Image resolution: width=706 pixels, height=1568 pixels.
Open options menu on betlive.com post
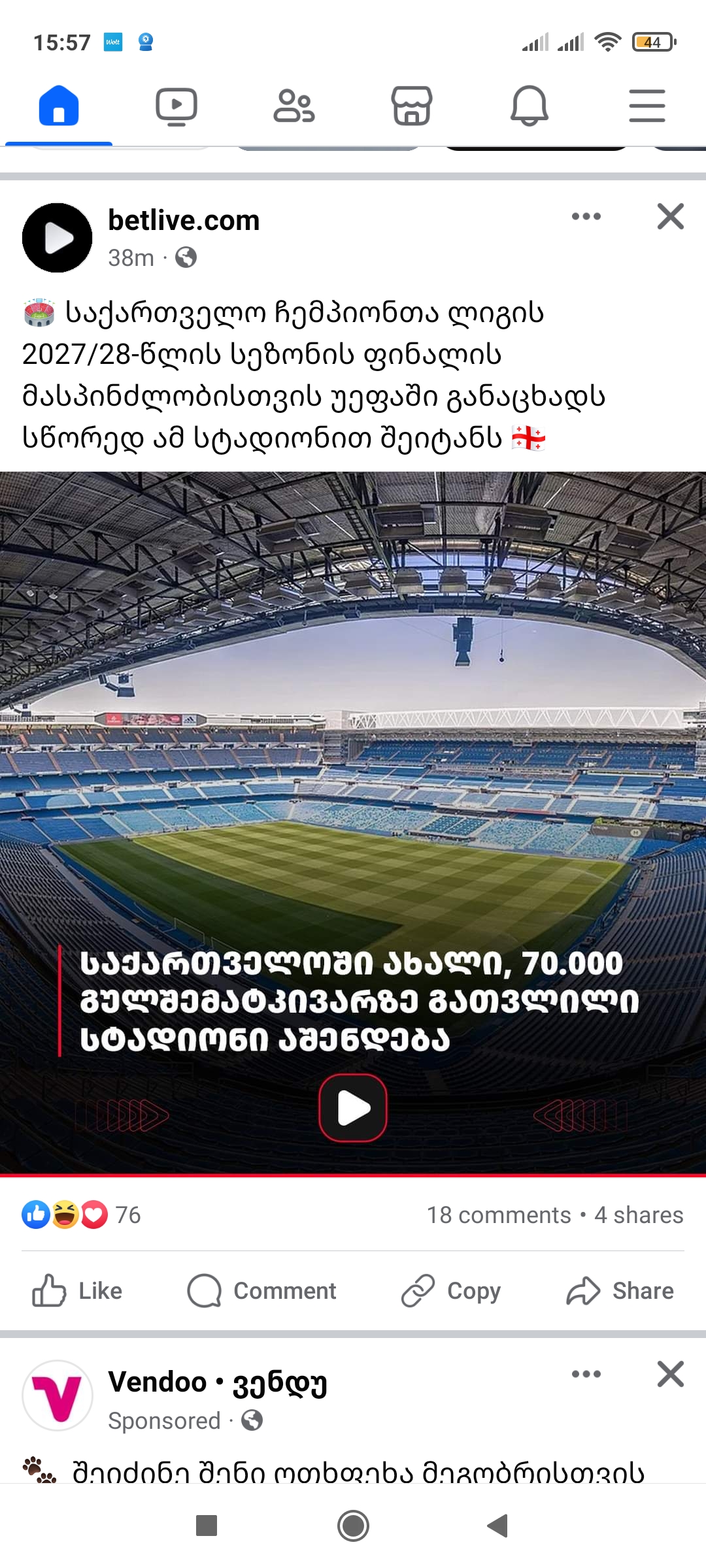pos(586,216)
